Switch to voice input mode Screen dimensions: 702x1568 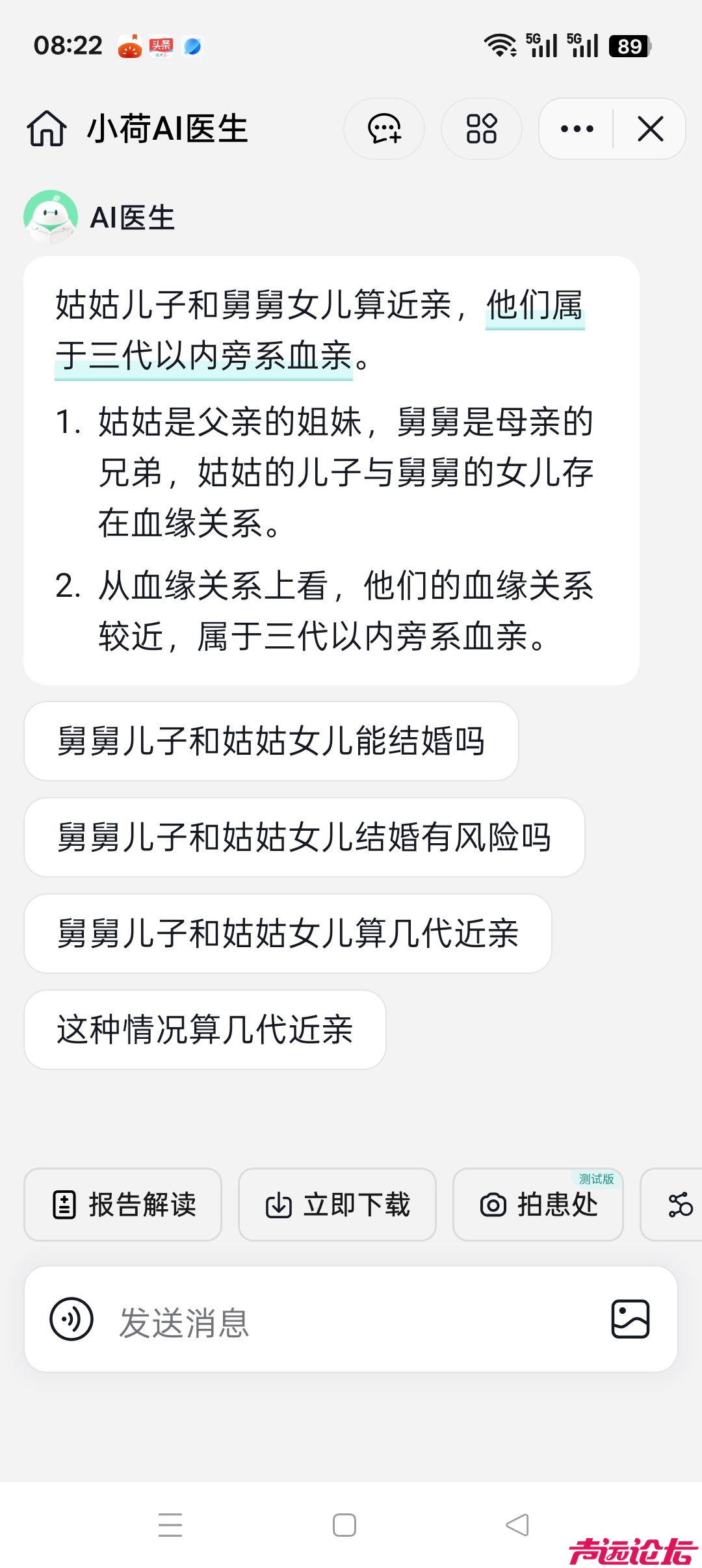(71, 1319)
